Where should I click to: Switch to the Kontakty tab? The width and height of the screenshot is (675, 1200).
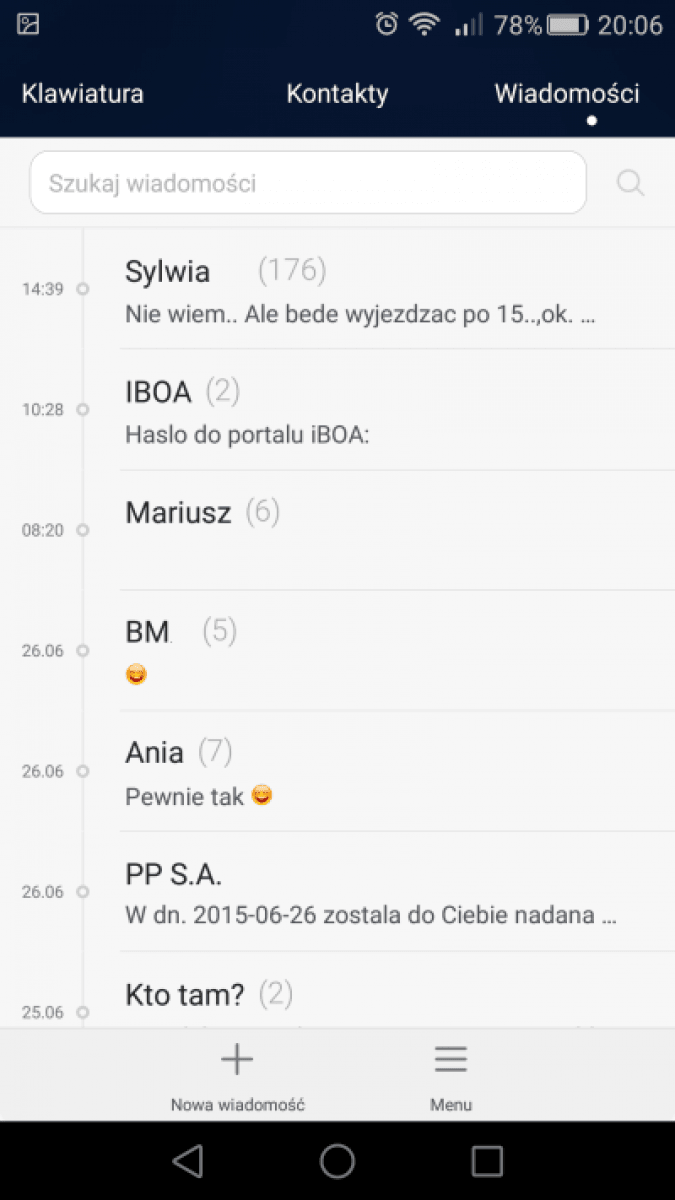pos(337,94)
